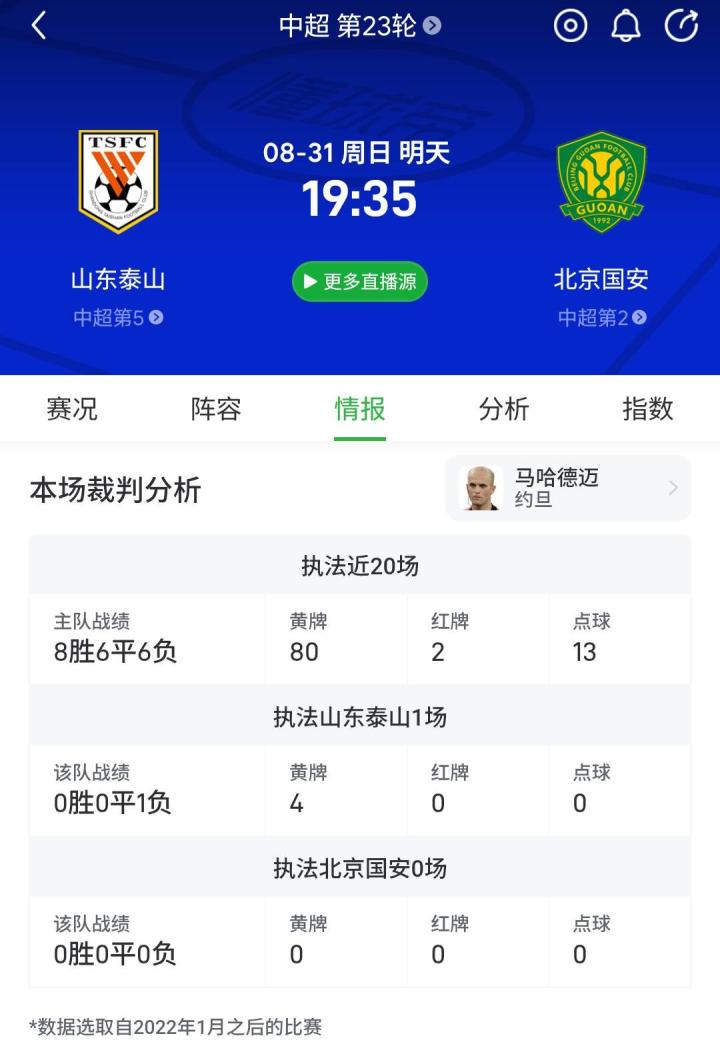The image size is (720, 1060).
Task: Open 北京国安 team page
Action: point(601,182)
